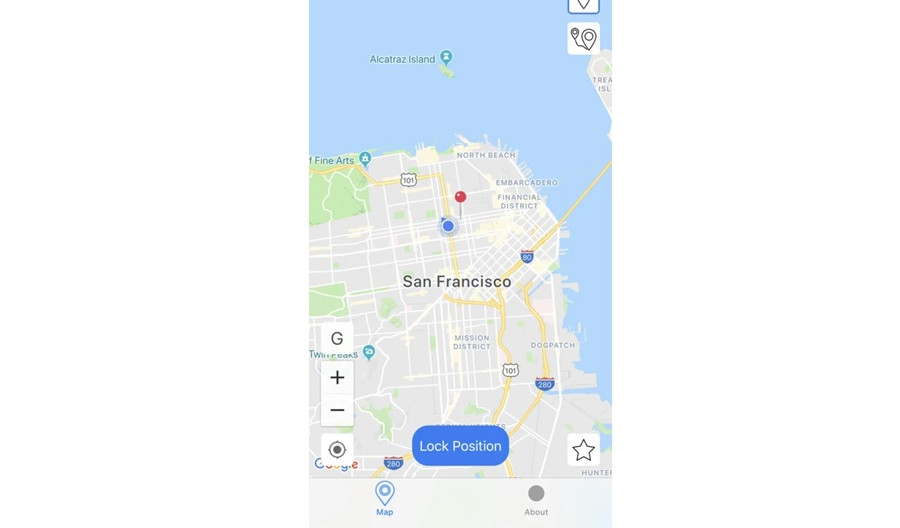Tap the Lock Position button
This screenshot has width=900, height=528.
(x=460, y=446)
